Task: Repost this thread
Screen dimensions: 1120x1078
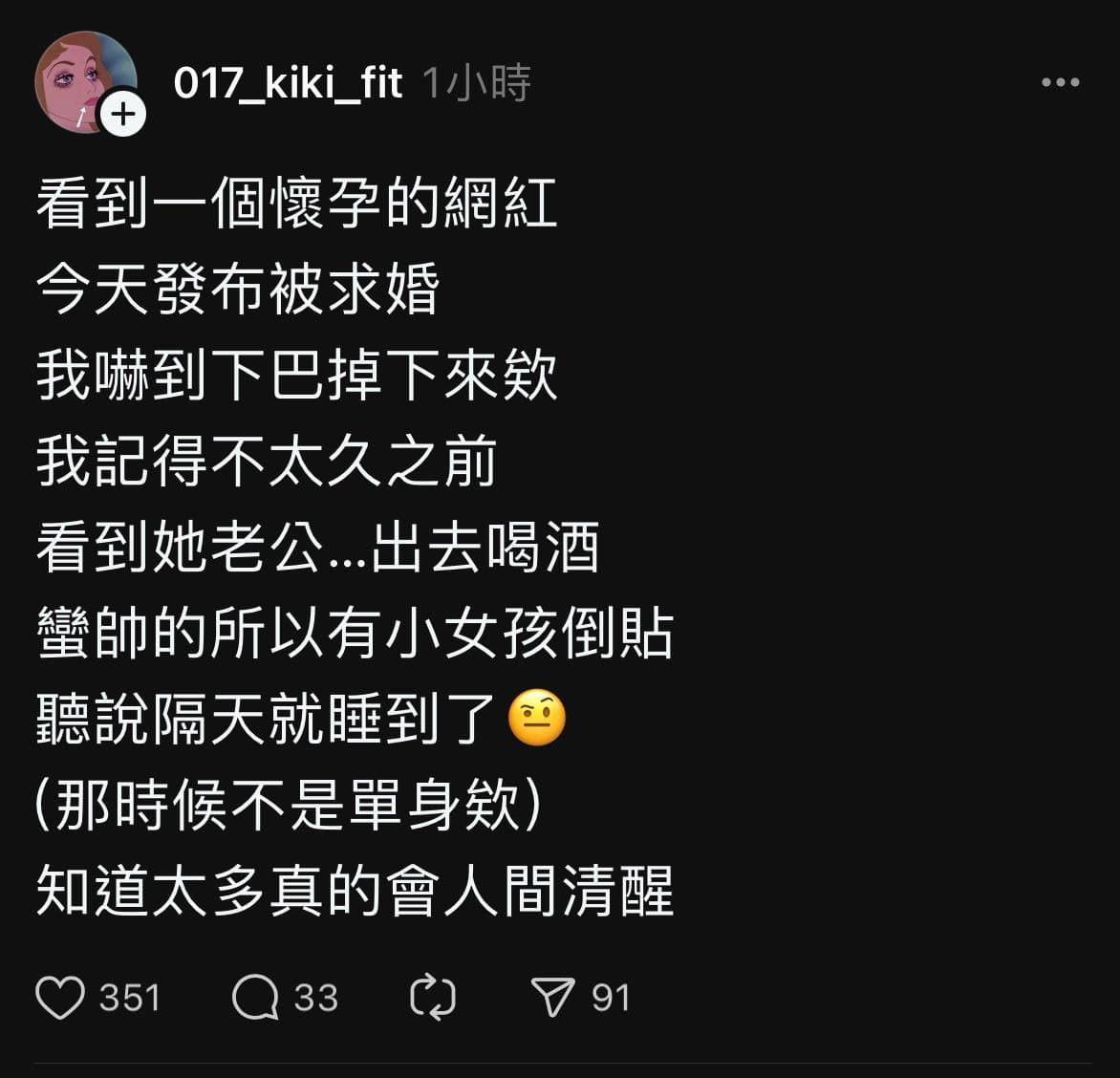Action: pos(433,998)
